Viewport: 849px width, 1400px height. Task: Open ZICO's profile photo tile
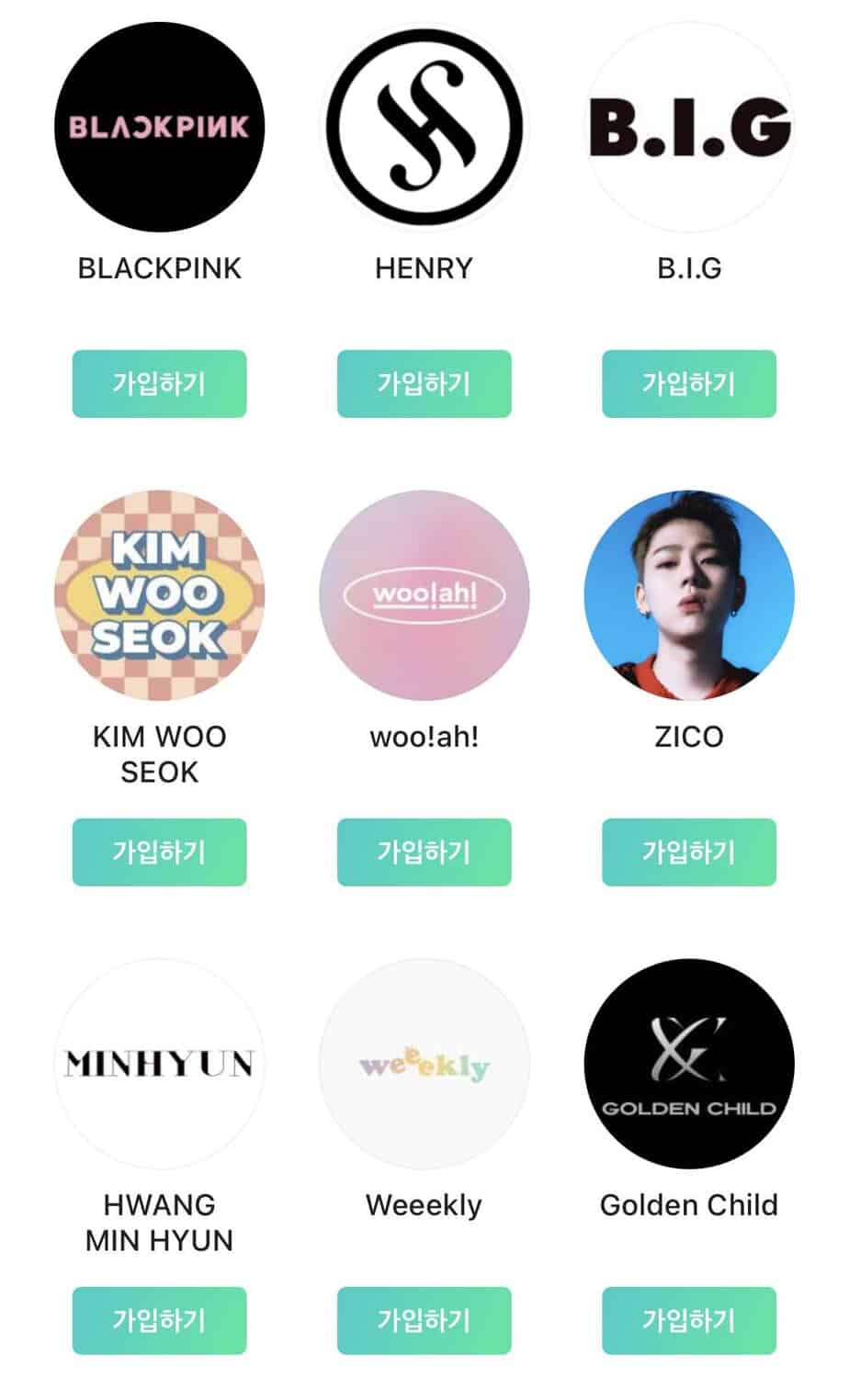pyautogui.click(x=688, y=595)
